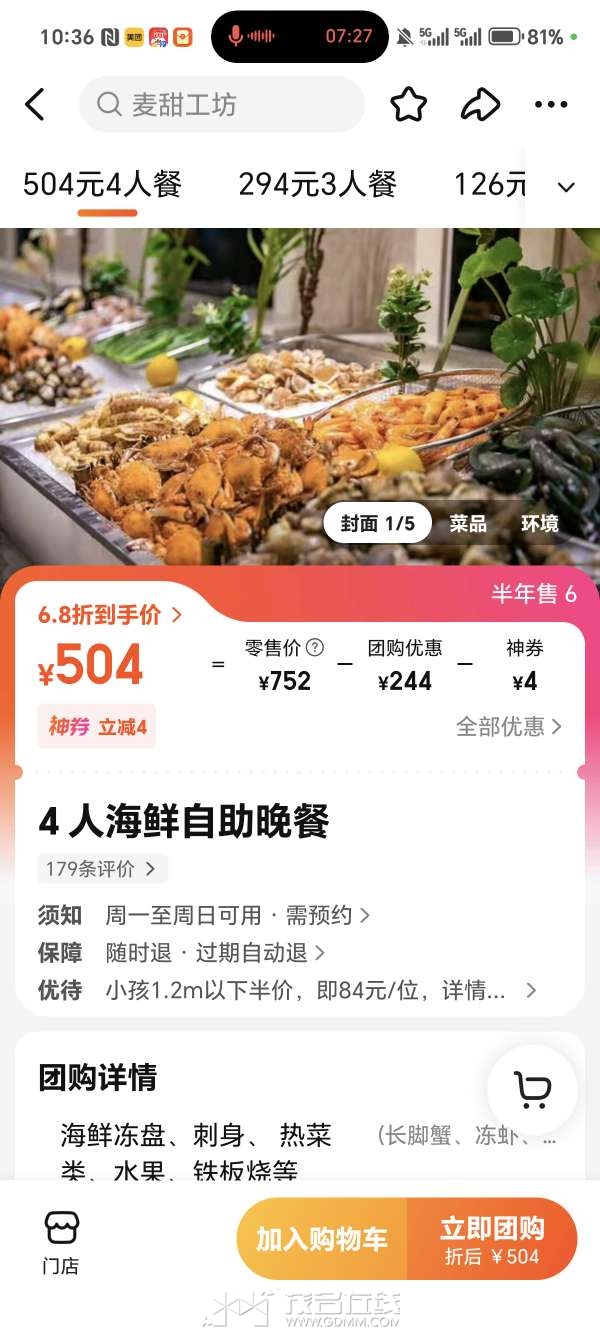Open the search box for 麦甜工坊
Screen dimensions: 600x1332
pos(222,104)
